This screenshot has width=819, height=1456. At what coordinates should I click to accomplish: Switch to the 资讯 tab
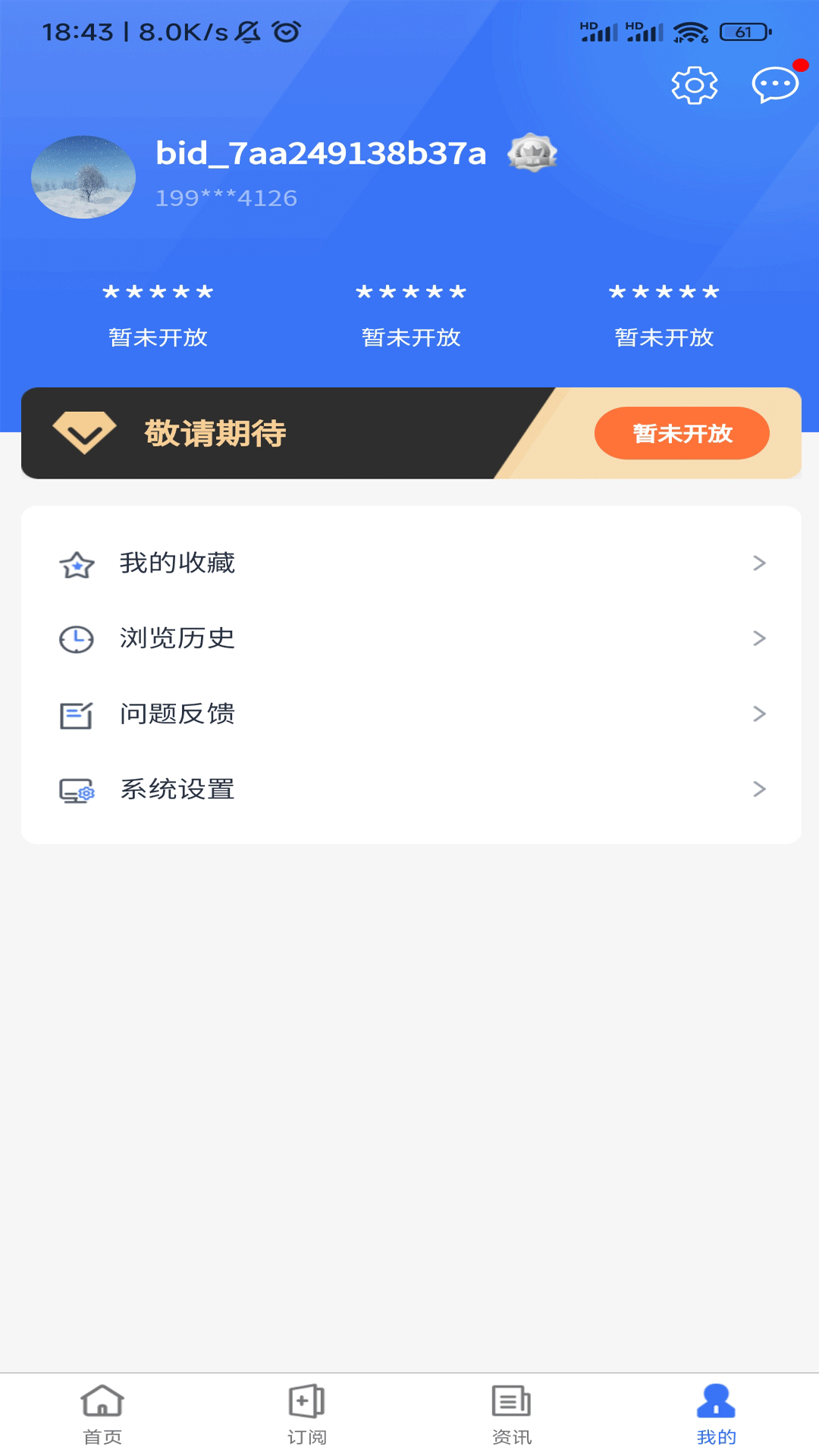click(x=512, y=1413)
